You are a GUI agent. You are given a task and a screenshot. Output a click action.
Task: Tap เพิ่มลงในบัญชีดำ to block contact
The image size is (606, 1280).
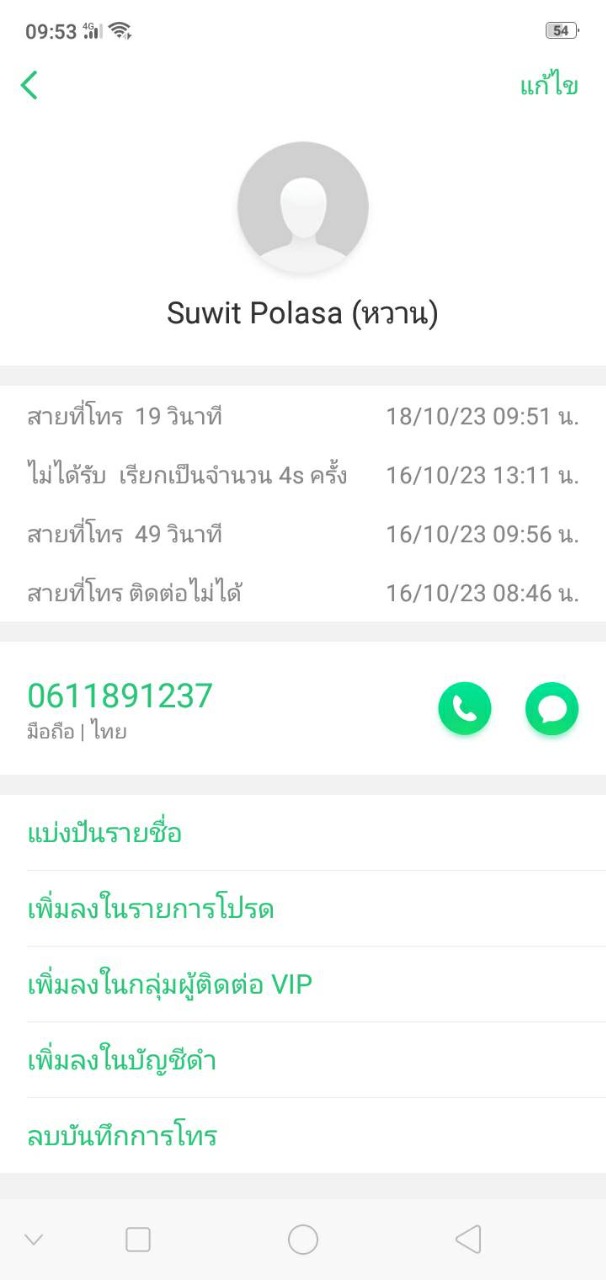click(122, 1060)
